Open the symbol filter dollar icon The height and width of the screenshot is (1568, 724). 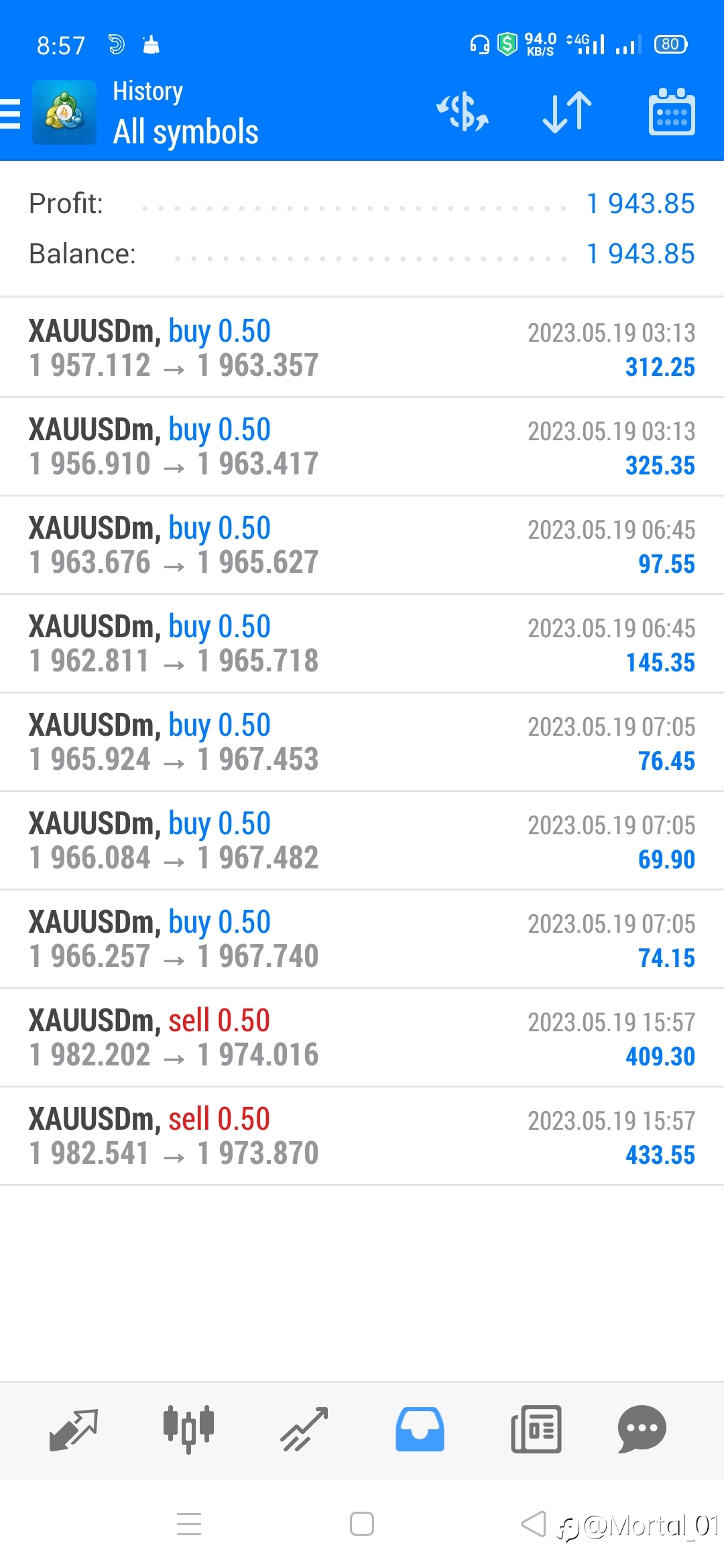(x=463, y=112)
